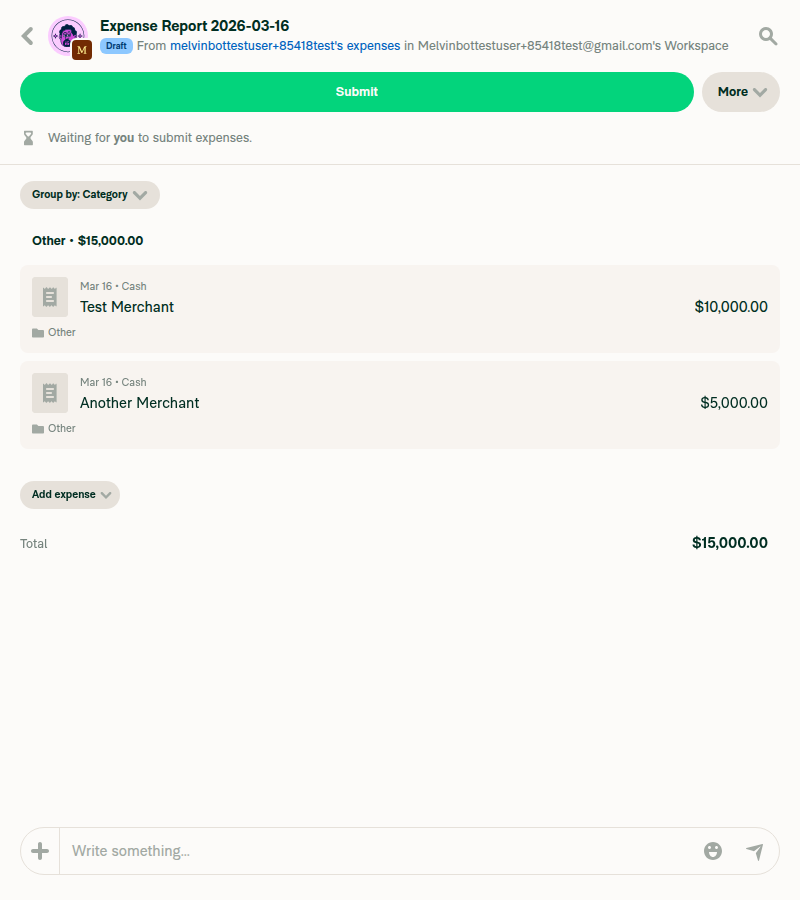Send message using the paper plane icon
The height and width of the screenshot is (900, 800).
coord(756,851)
